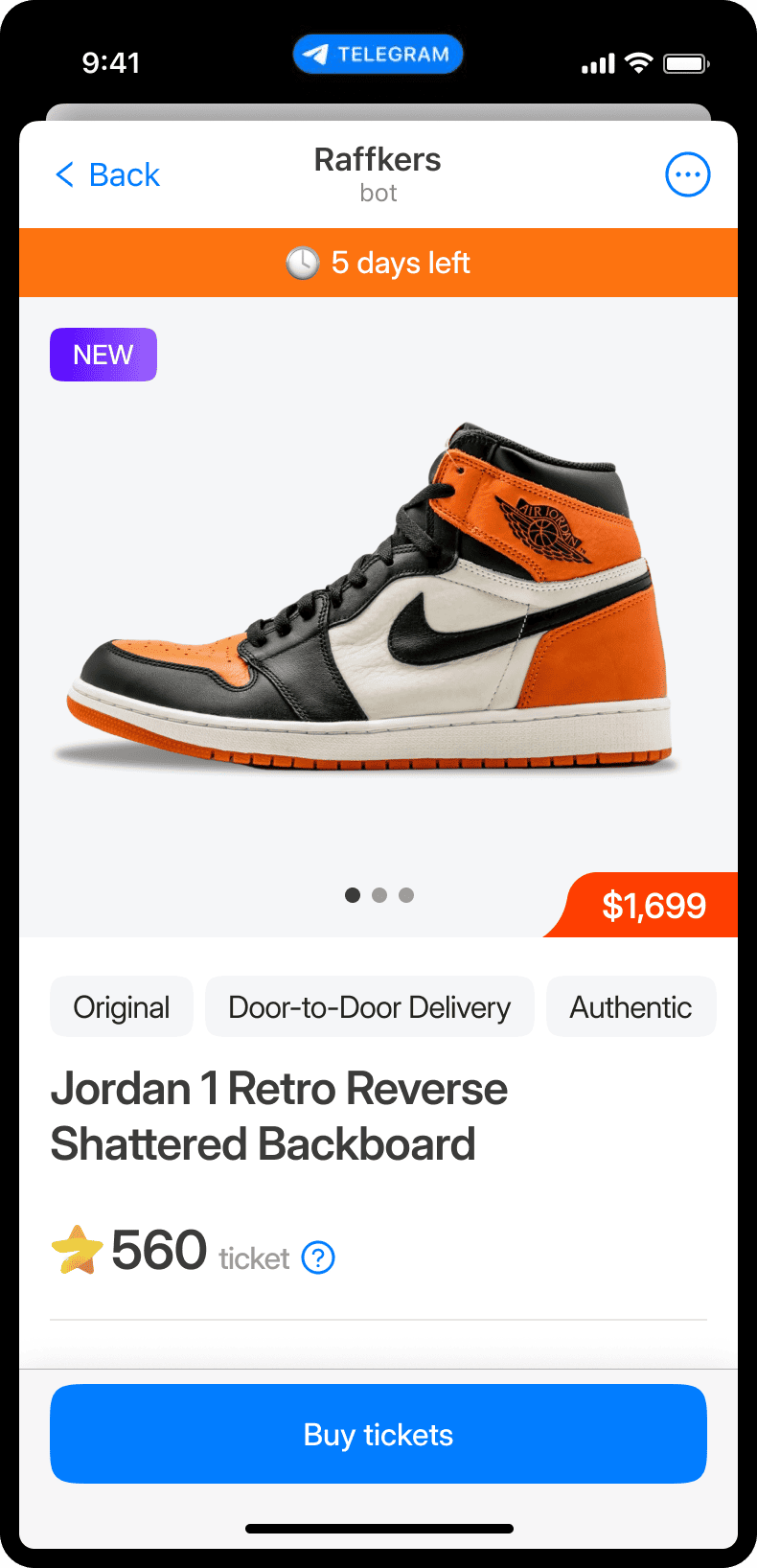
Task: Tap the ticket help question icon
Action: click(318, 1257)
